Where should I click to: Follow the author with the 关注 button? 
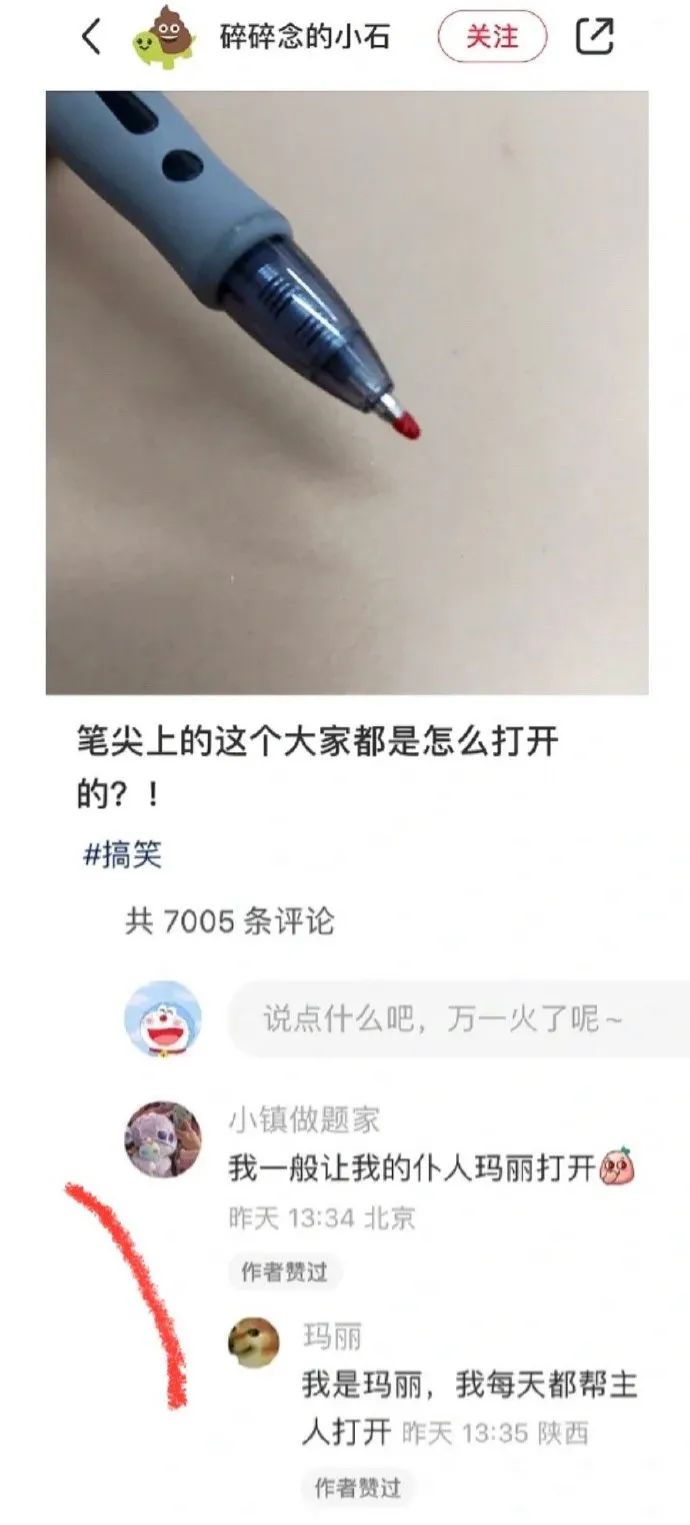(492, 38)
